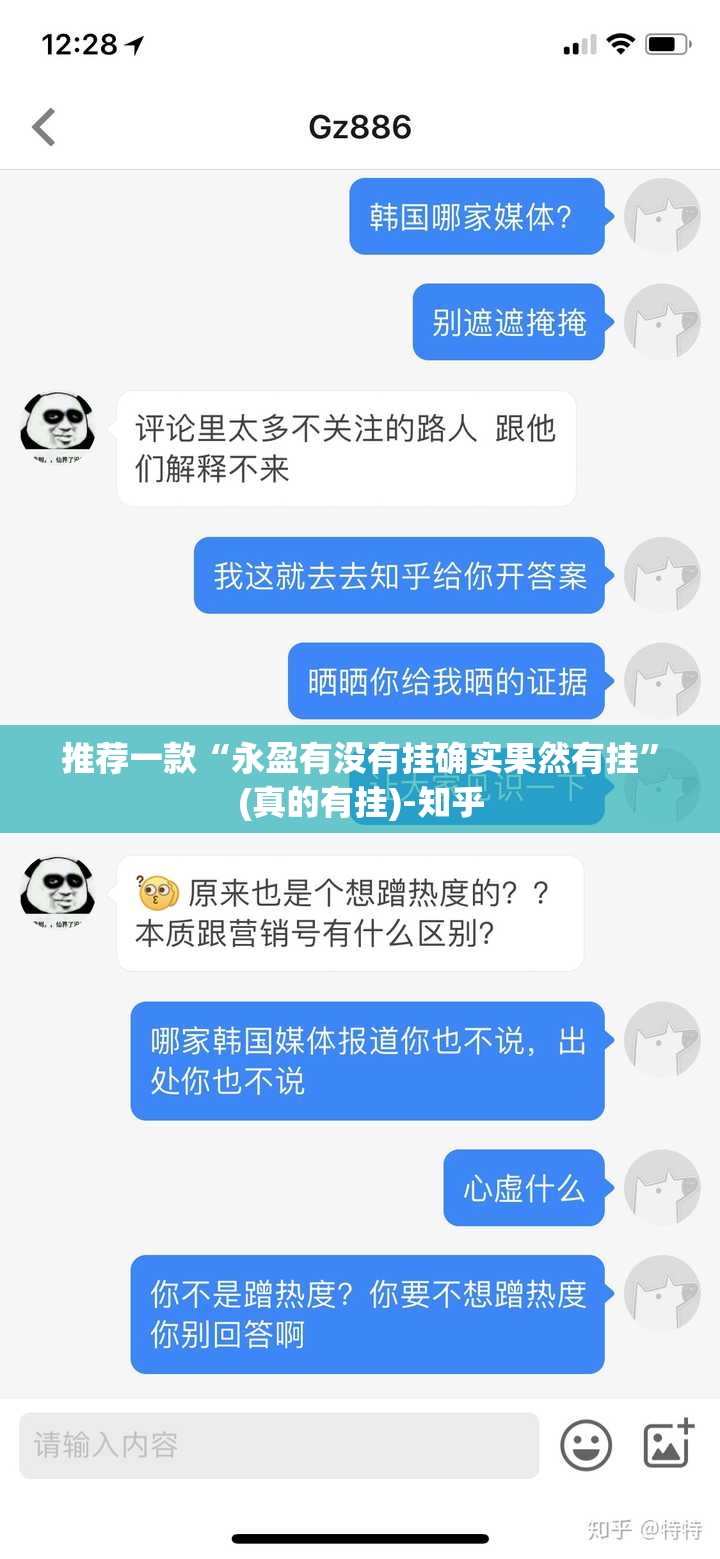Open panda avatar beside 评论里太多不关注的路人 message
The width and height of the screenshot is (720, 1559).
pos(57,427)
